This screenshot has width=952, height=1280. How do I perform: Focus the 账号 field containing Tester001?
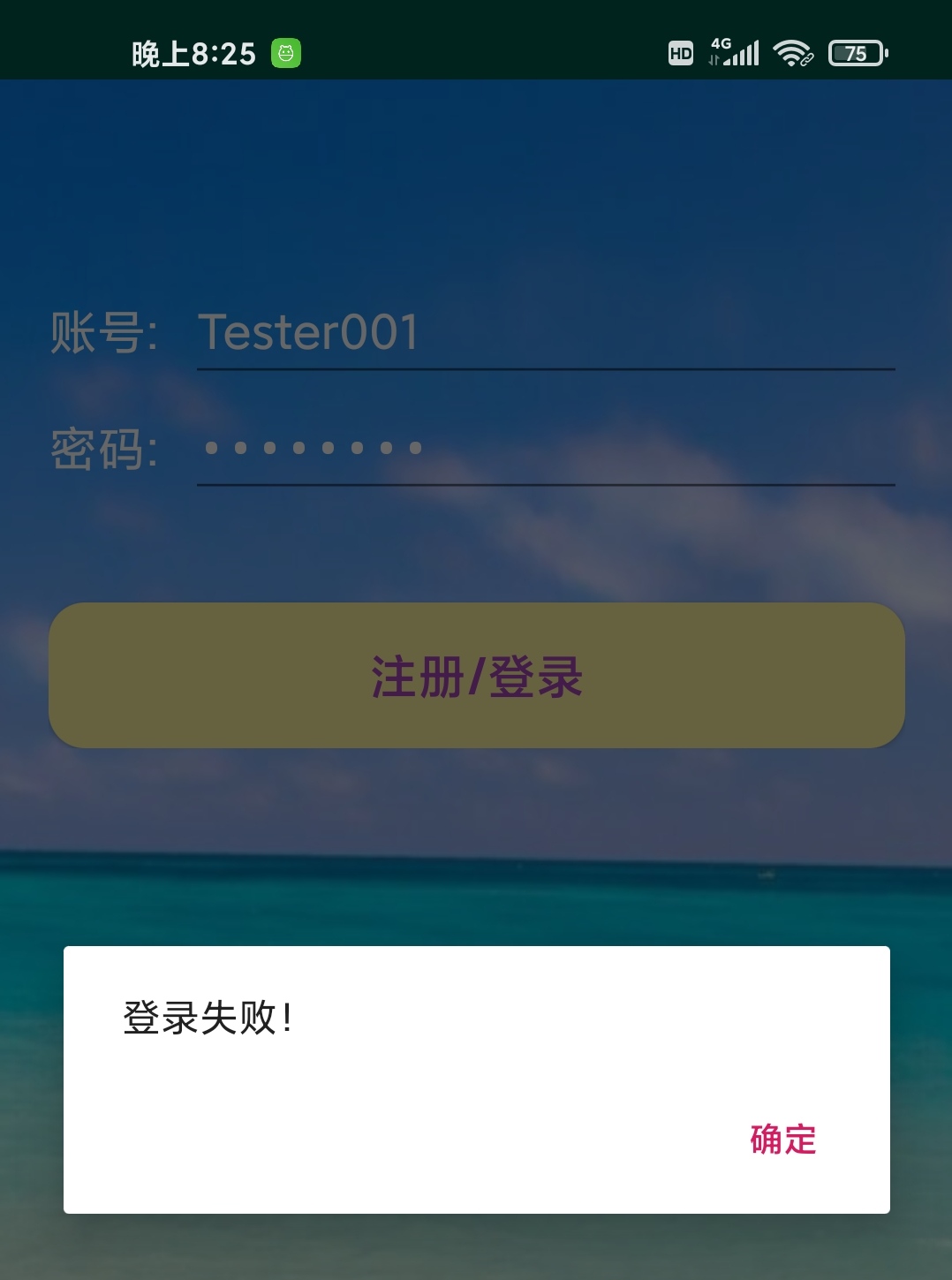point(545,333)
